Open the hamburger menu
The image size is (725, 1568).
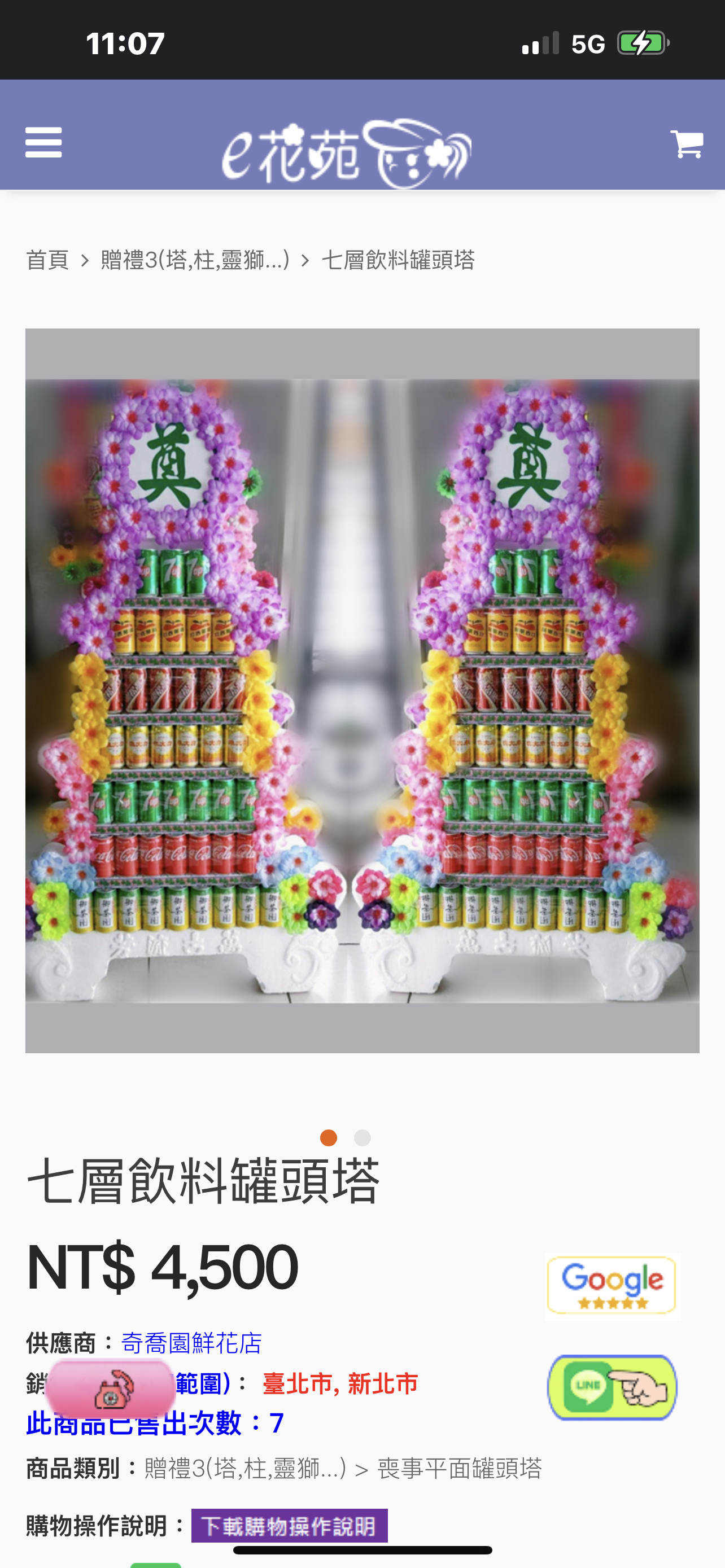43,142
